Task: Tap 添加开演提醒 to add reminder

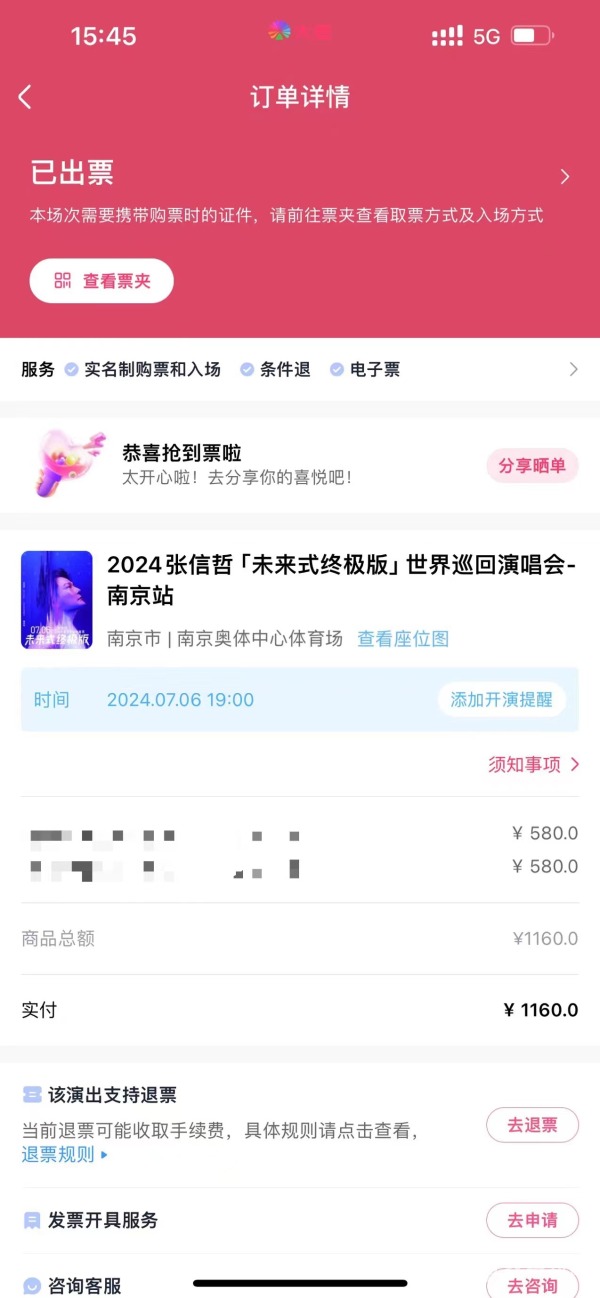Action: point(502,700)
